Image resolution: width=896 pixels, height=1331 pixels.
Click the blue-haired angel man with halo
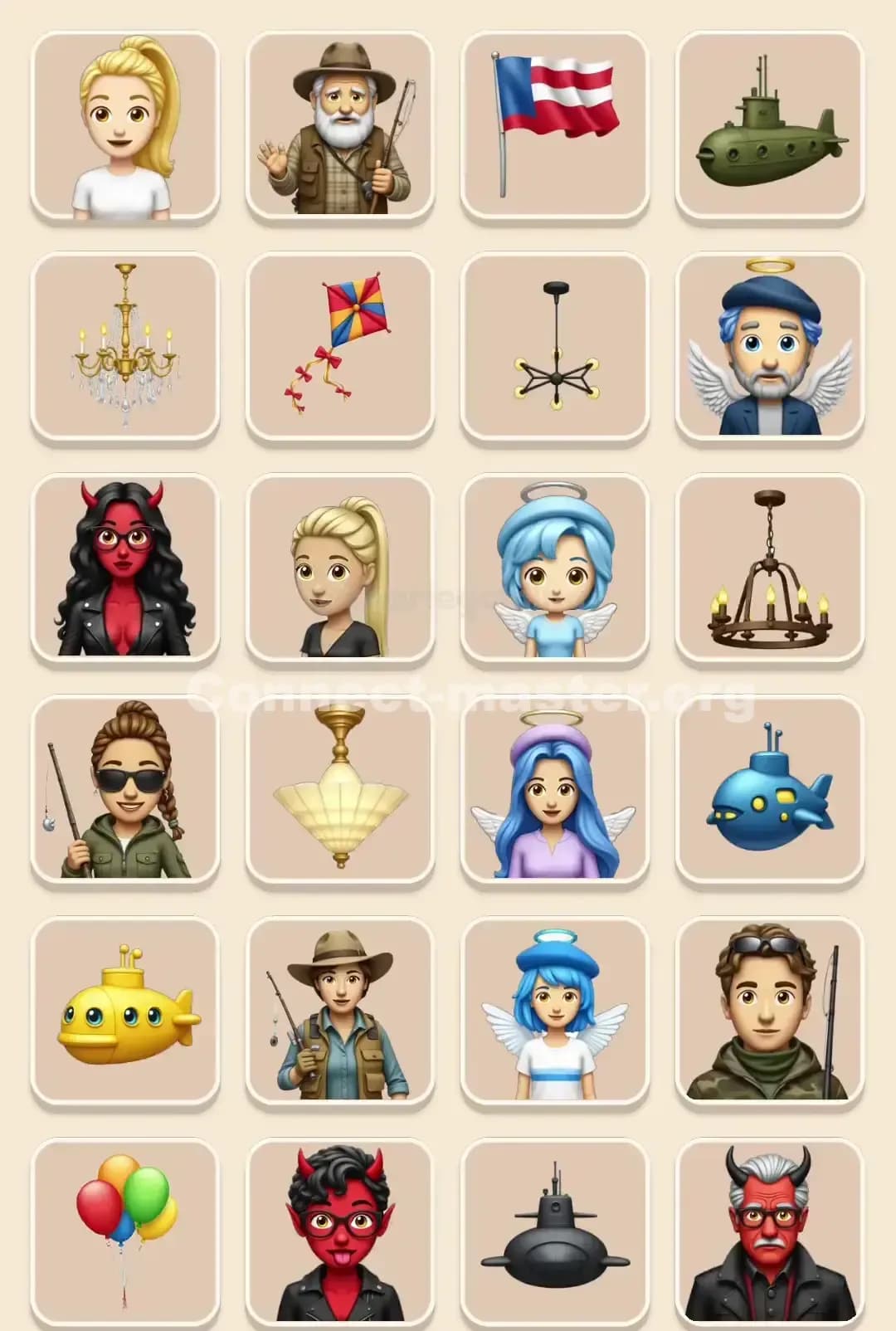point(770,344)
